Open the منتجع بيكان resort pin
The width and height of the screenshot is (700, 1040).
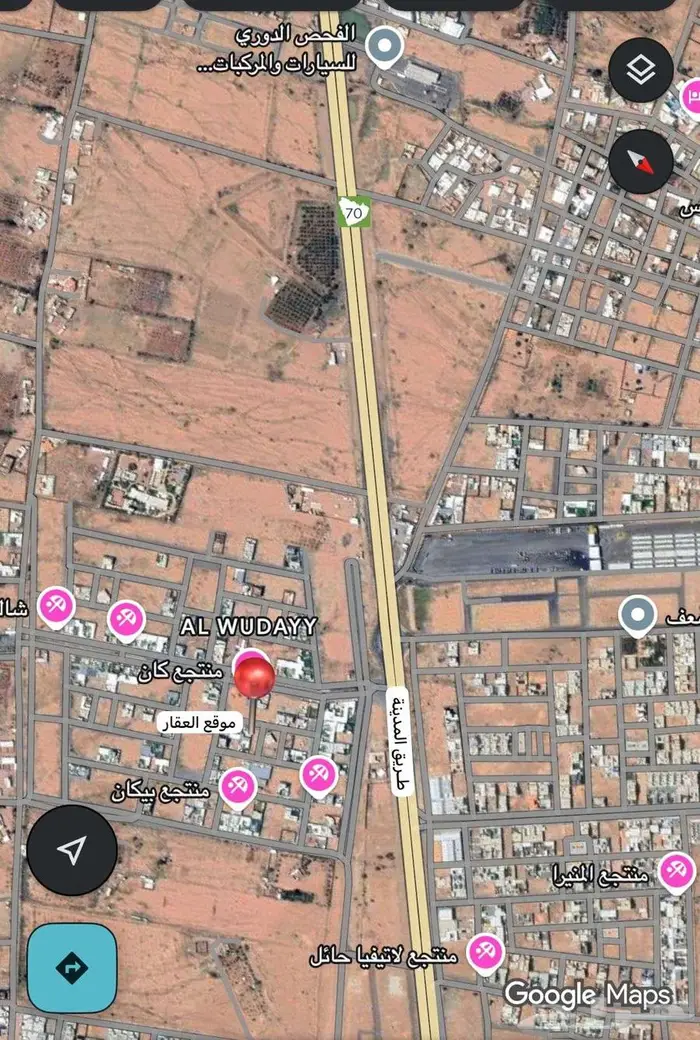pos(238,786)
